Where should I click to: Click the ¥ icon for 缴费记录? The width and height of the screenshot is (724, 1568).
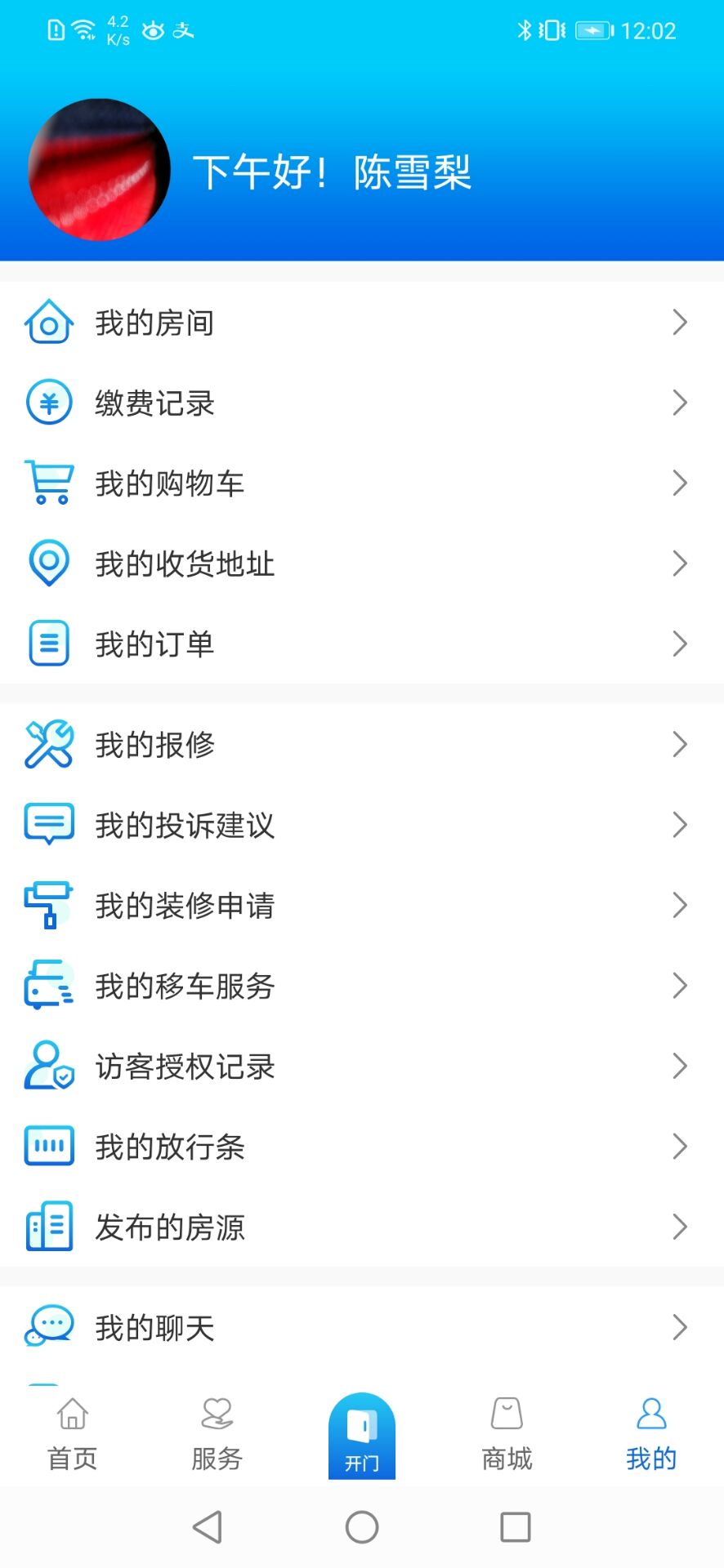click(x=49, y=402)
